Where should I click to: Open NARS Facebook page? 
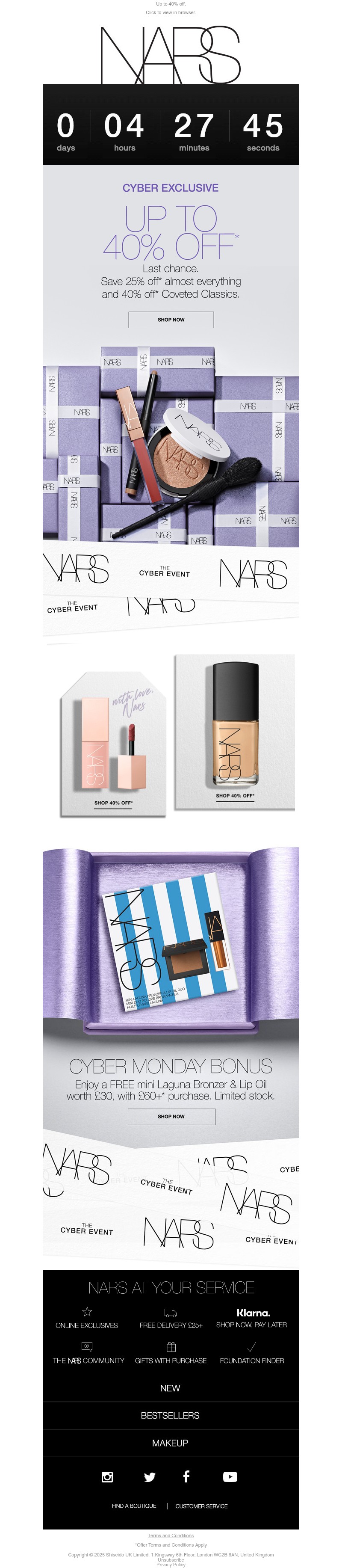coord(186,1476)
